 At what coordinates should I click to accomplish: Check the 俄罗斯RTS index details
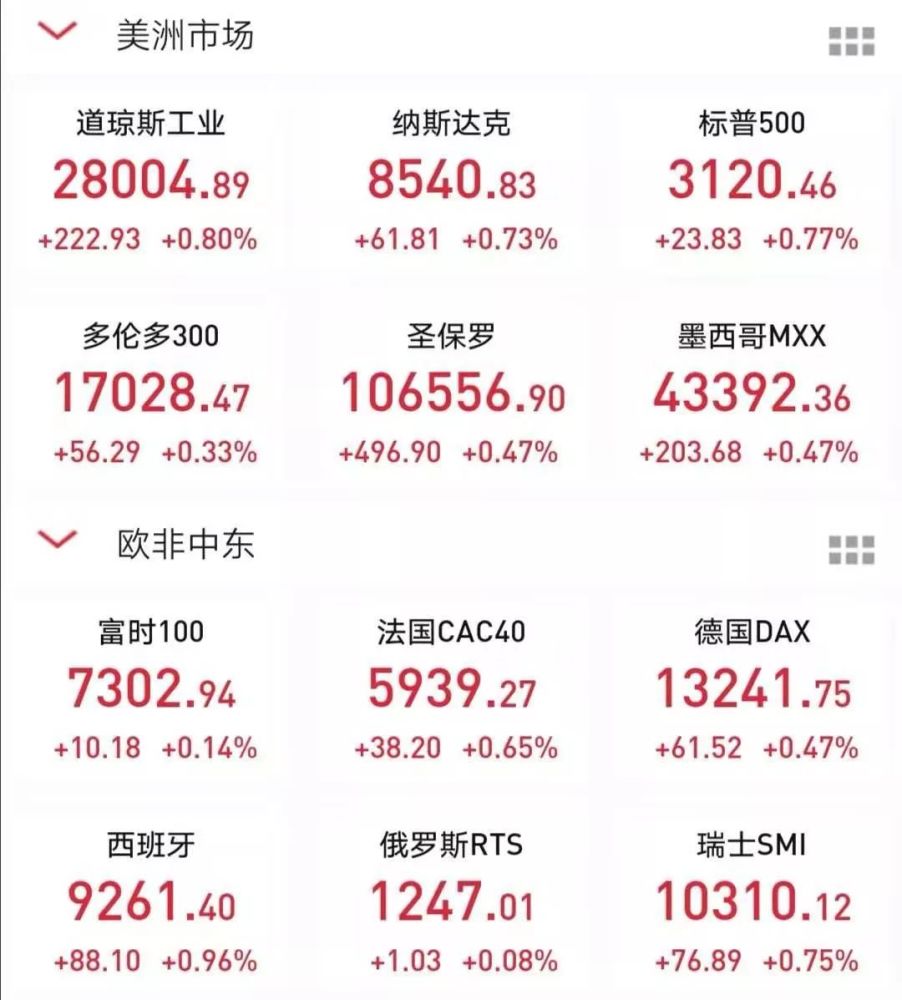(452, 902)
